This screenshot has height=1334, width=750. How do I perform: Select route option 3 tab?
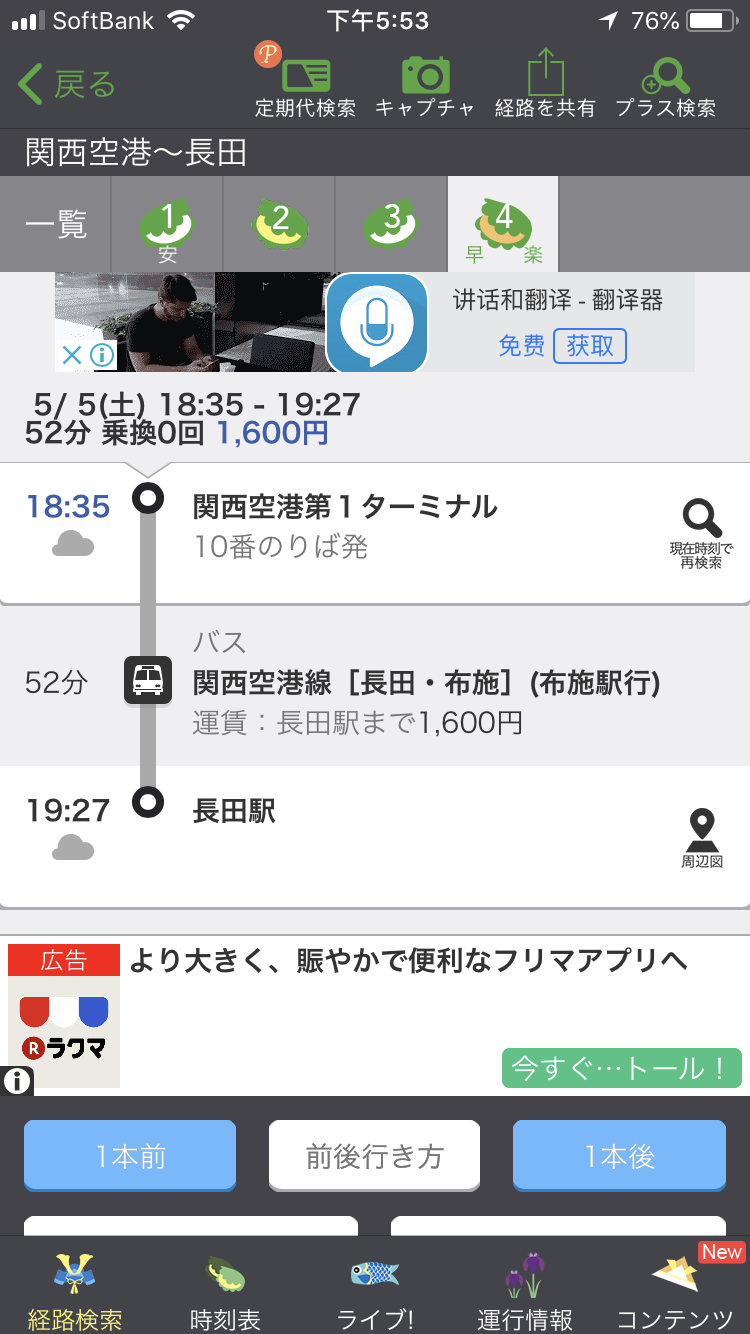coord(391,224)
